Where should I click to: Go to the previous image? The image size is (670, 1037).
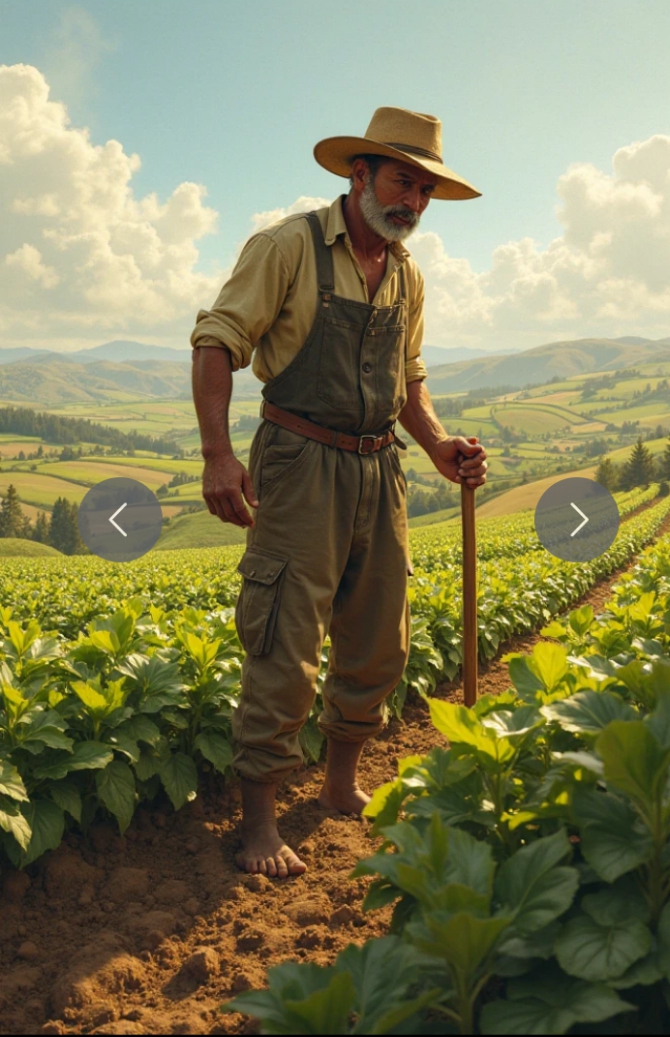click(x=119, y=519)
